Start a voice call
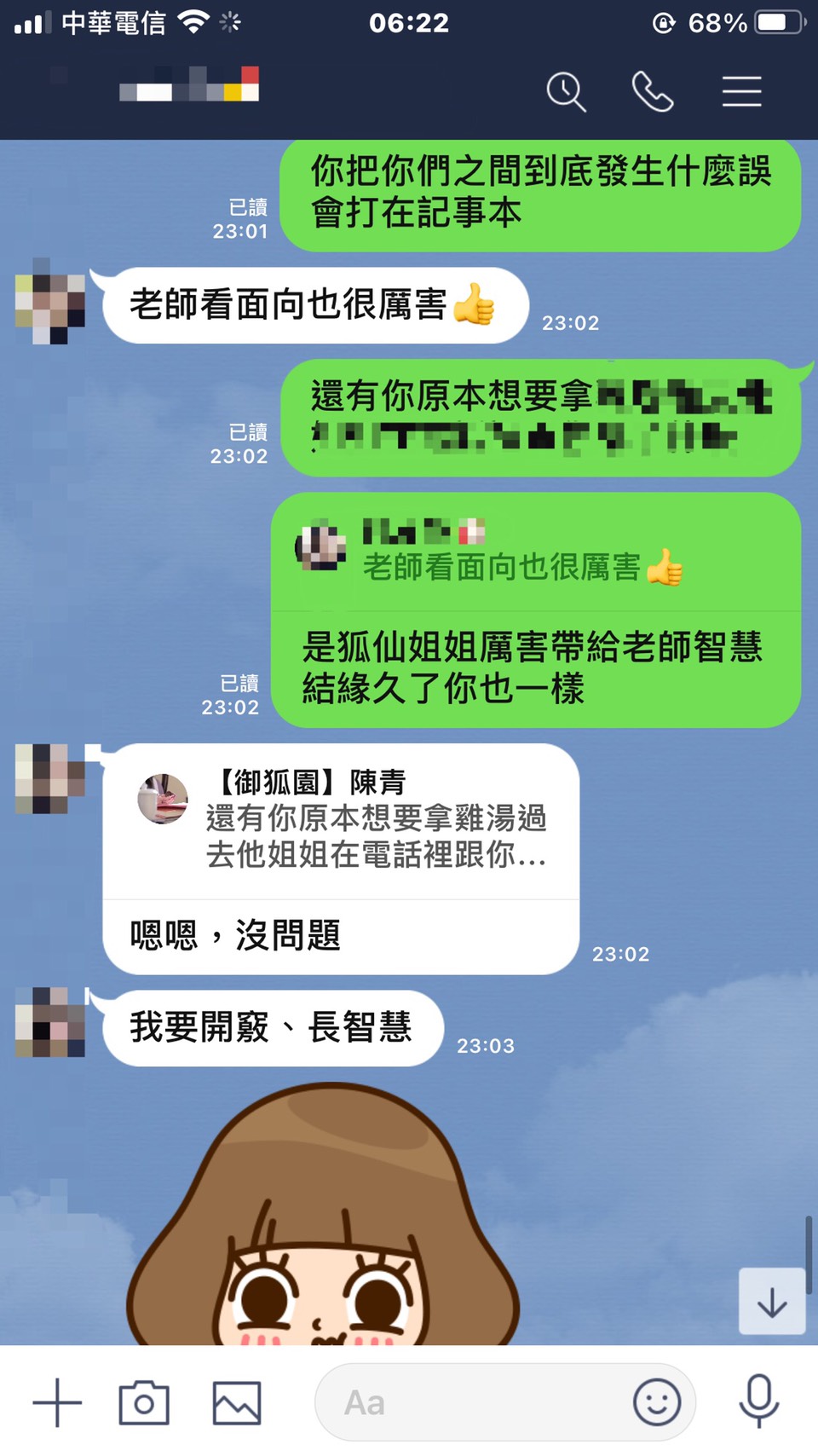Screen dimensions: 818x1456 click(x=653, y=91)
